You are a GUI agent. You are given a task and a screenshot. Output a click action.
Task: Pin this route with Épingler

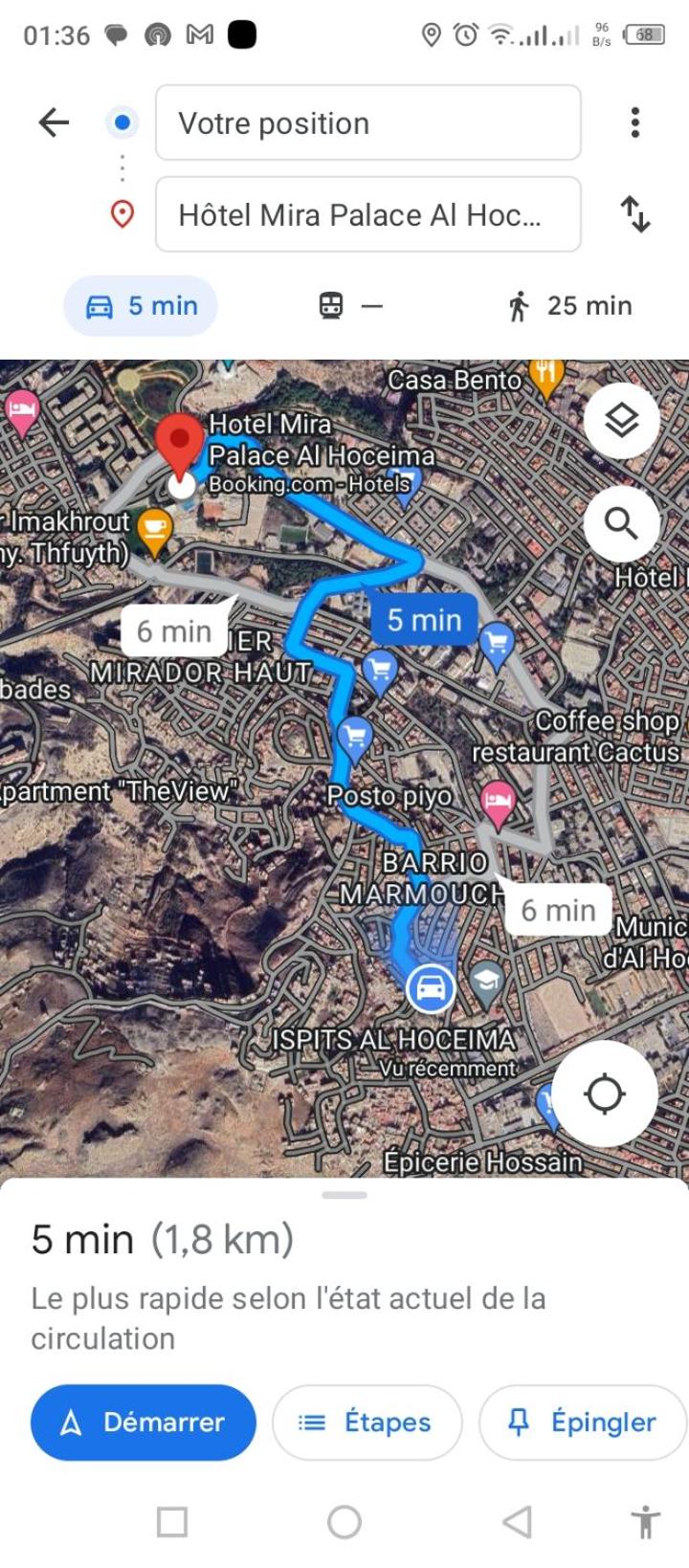tap(583, 1423)
